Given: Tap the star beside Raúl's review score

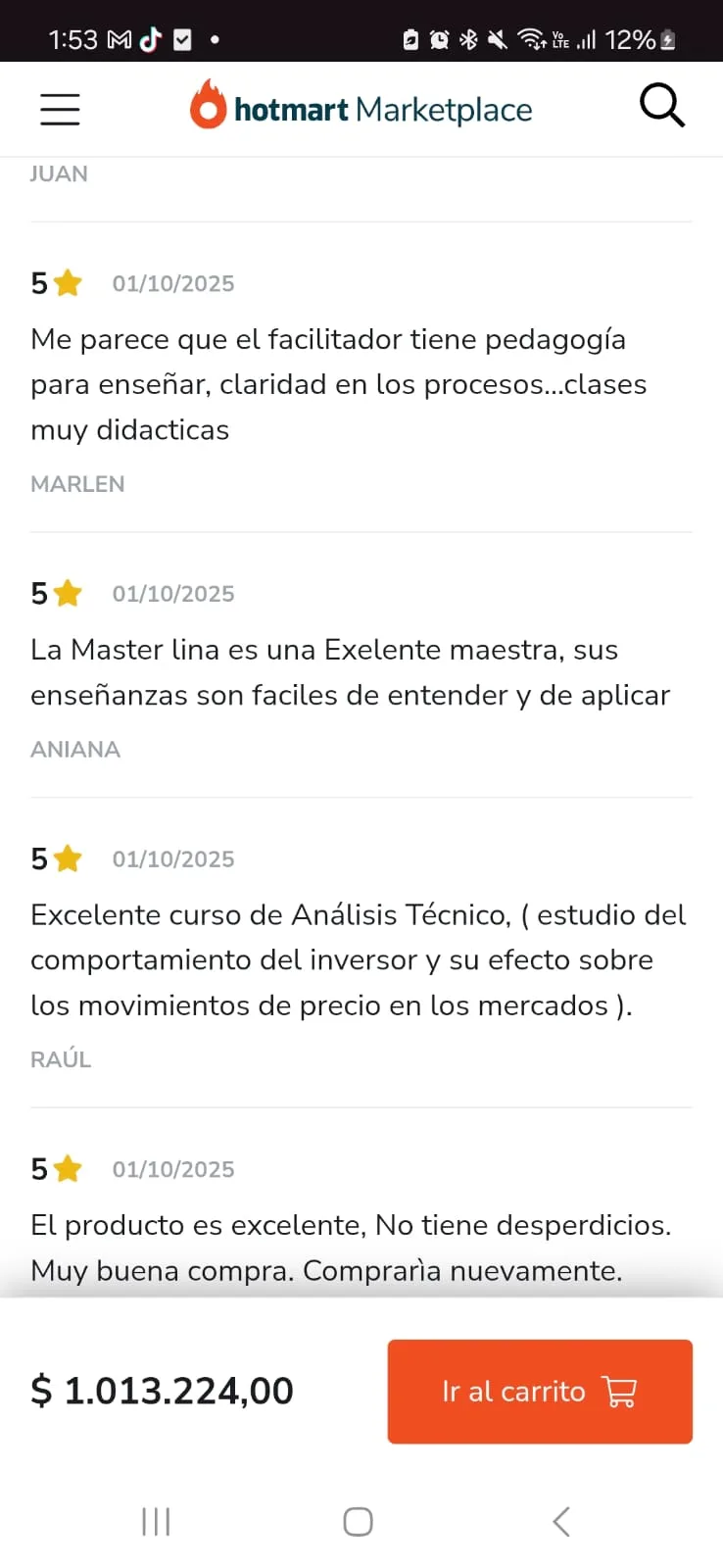Looking at the screenshot, I should click(x=66, y=857).
